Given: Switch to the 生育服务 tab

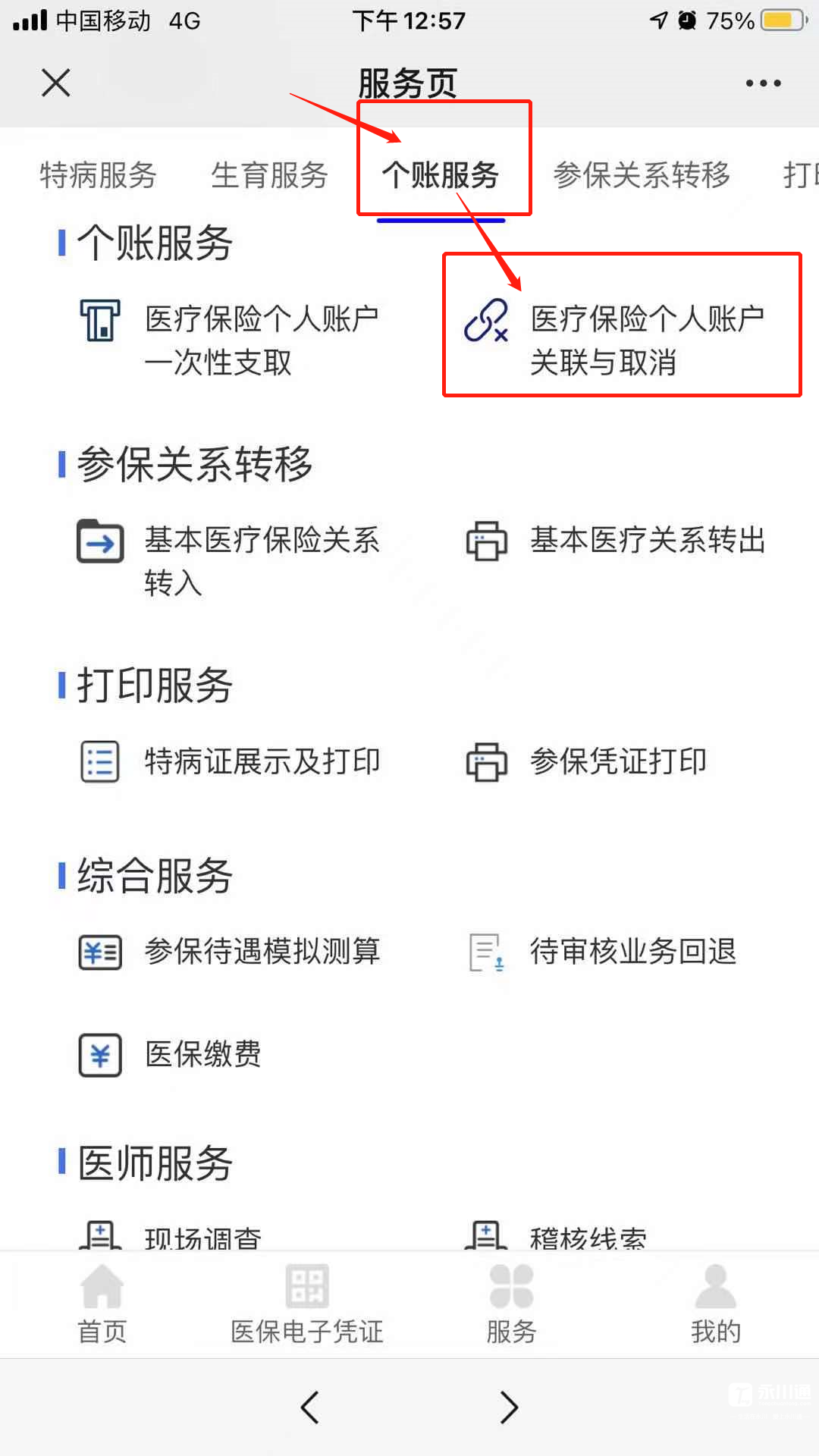Looking at the screenshot, I should (x=269, y=175).
